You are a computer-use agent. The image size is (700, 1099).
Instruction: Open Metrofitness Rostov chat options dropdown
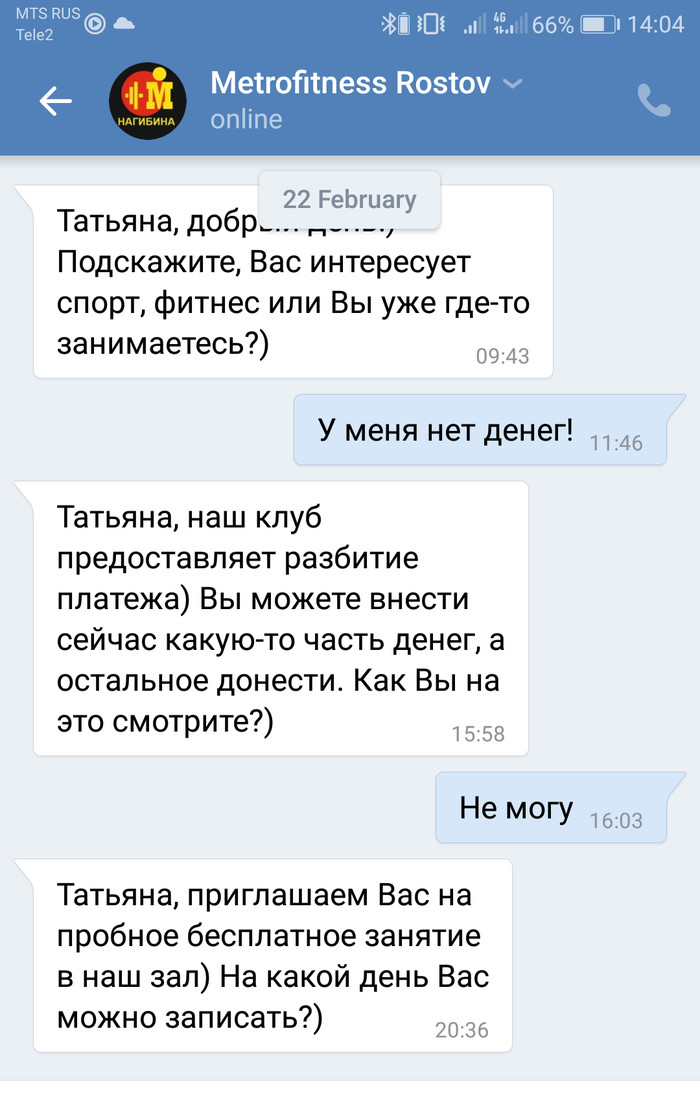coord(512,84)
